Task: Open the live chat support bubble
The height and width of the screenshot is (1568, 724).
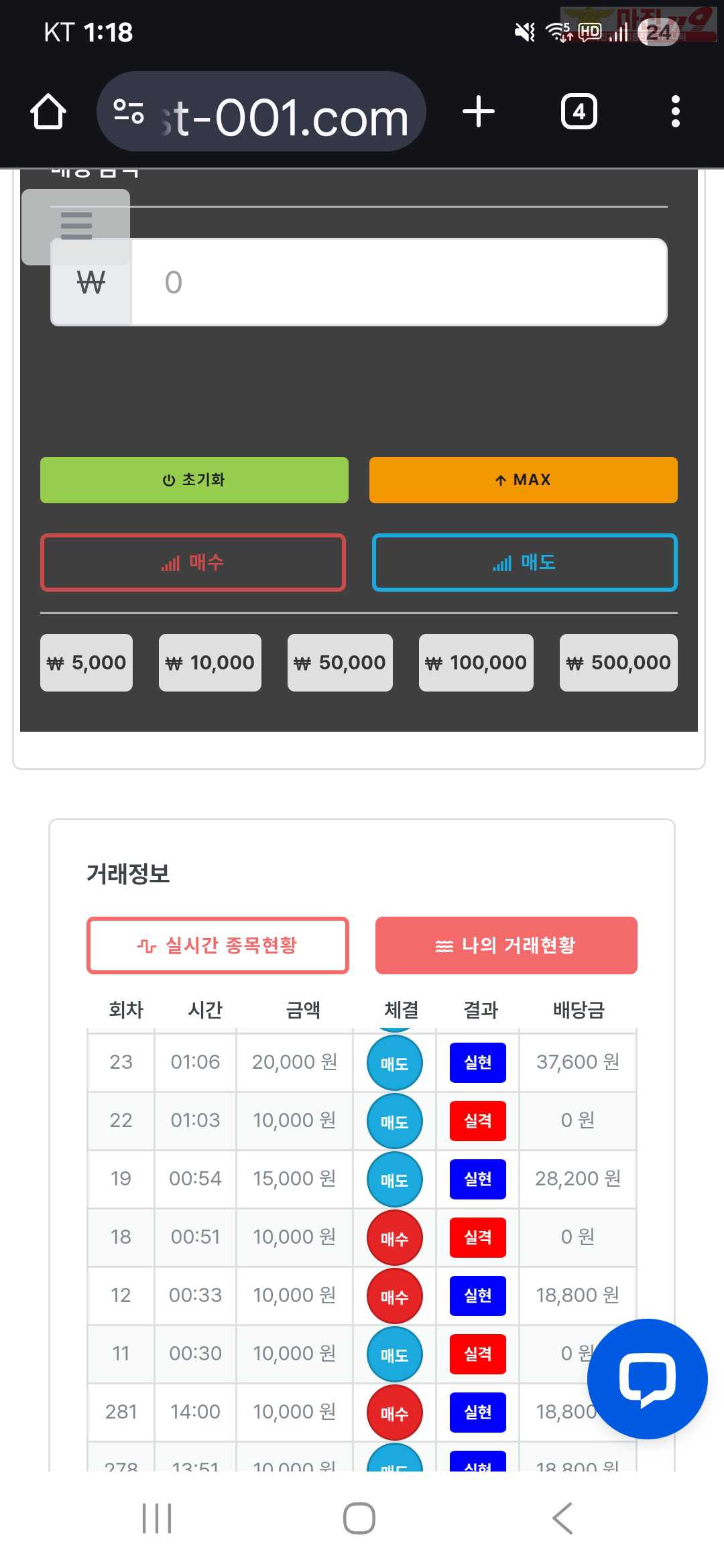Action: coord(647,1378)
